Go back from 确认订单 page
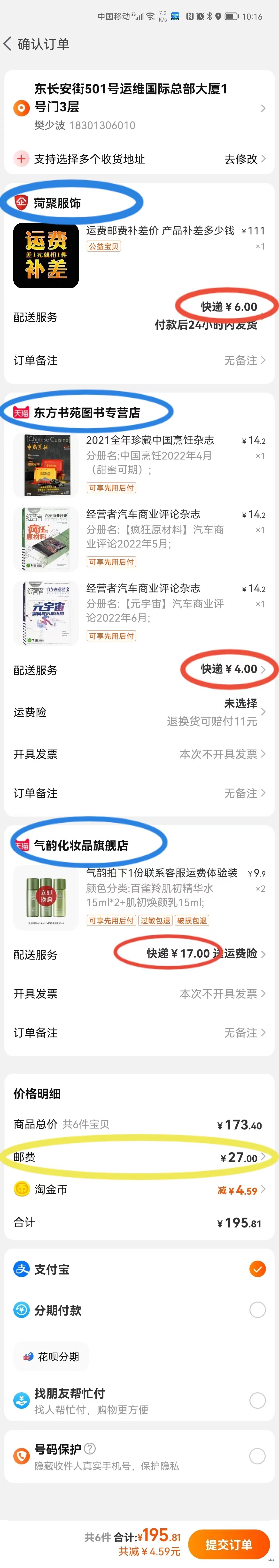Screen dimensions: 279x1568 8,44
